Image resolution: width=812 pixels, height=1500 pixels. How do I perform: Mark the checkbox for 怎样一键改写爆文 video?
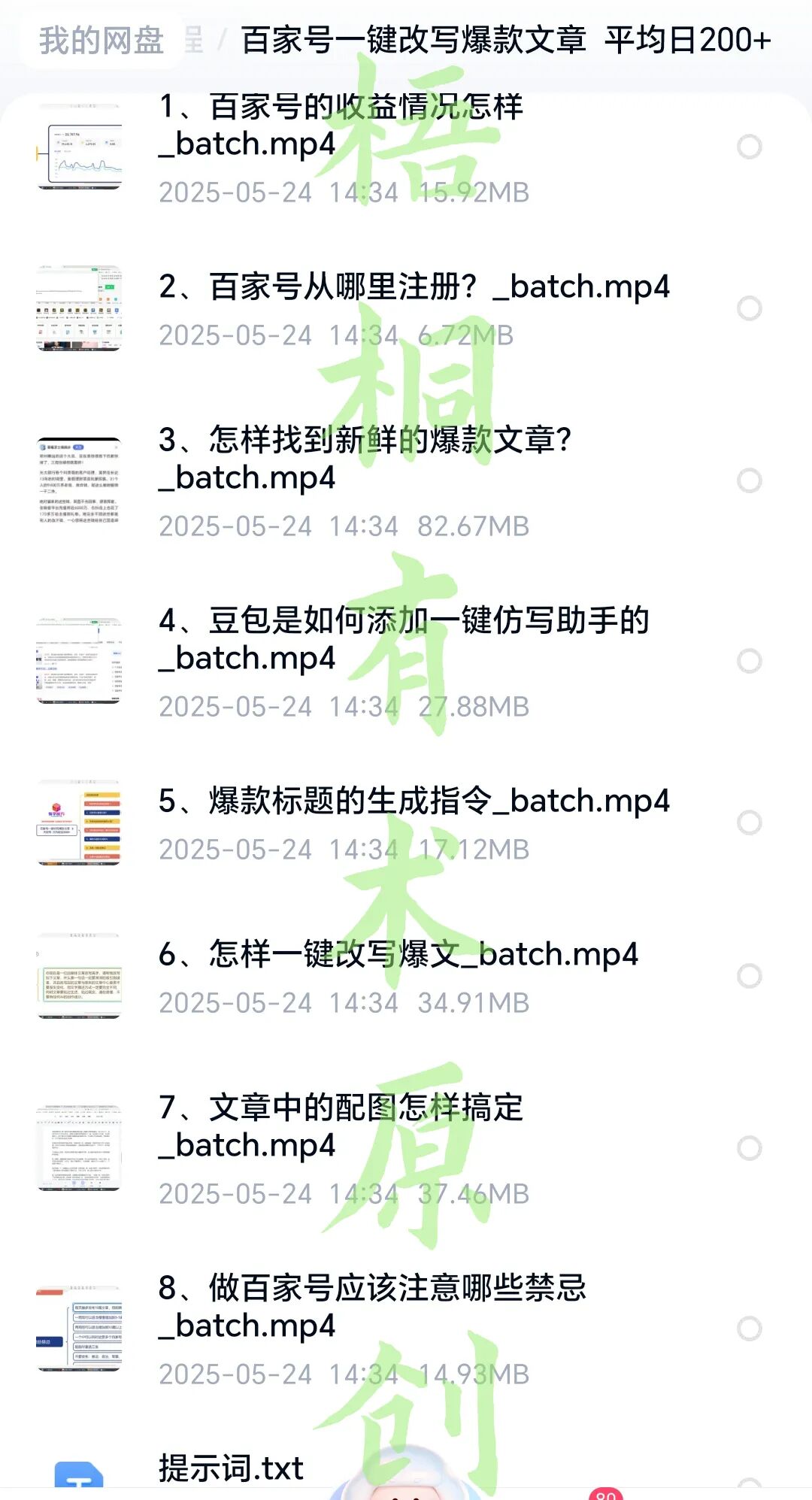[x=749, y=976]
